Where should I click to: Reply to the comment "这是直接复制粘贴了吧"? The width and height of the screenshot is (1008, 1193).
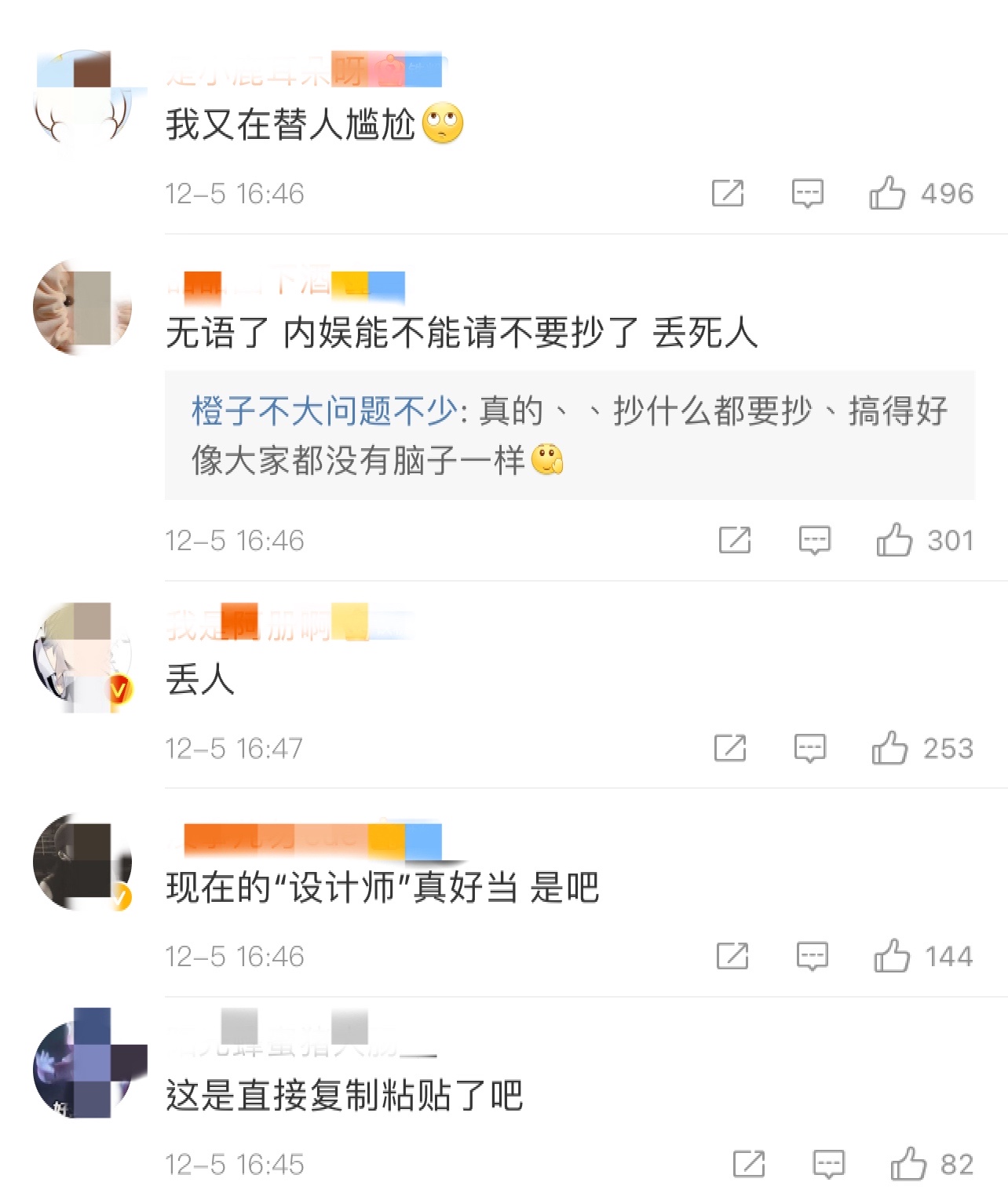click(x=828, y=1164)
